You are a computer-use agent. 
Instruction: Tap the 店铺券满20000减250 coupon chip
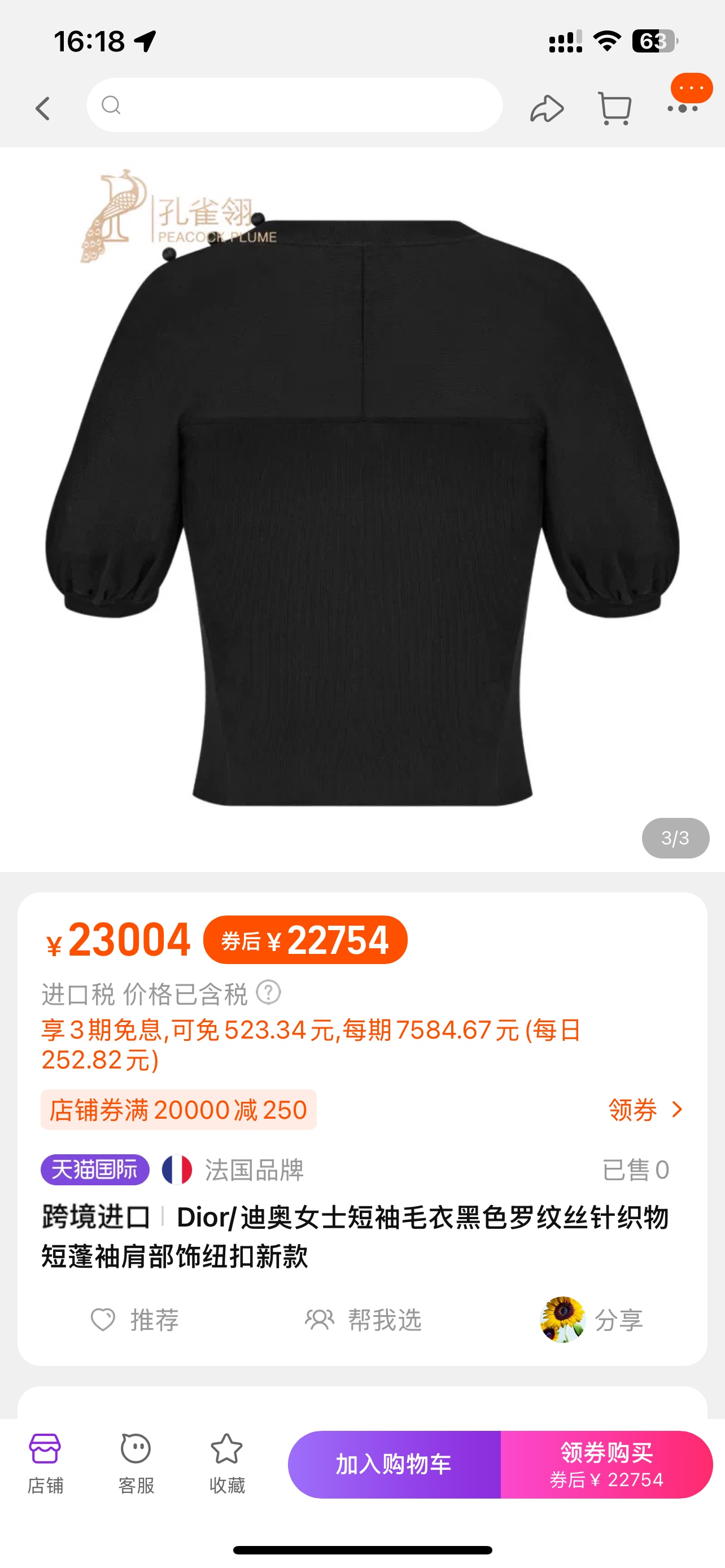[178, 1110]
